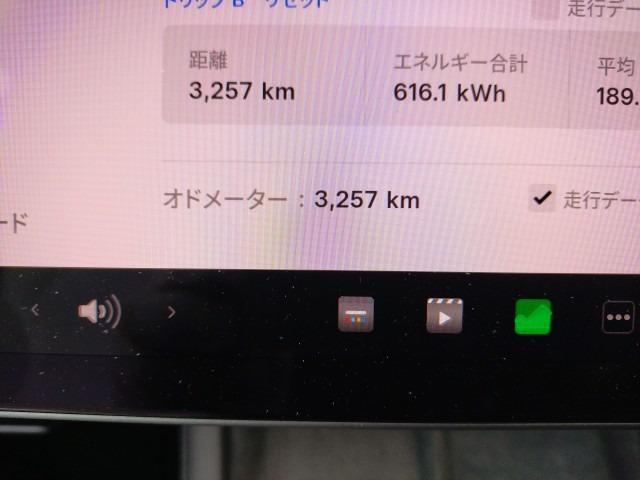
Task: Tap the speaker volume icon
Action: point(98,313)
